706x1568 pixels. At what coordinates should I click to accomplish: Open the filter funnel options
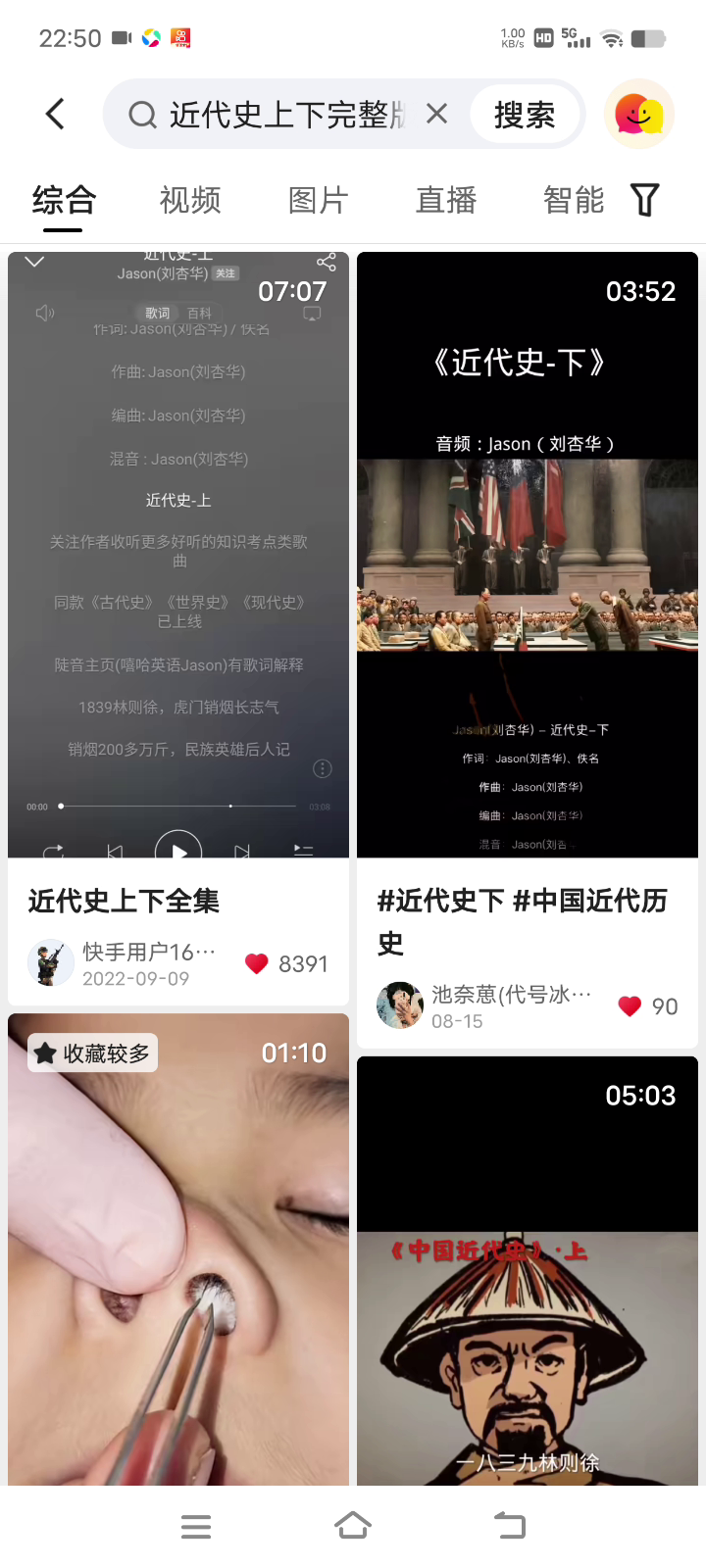(x=644, y=200)
